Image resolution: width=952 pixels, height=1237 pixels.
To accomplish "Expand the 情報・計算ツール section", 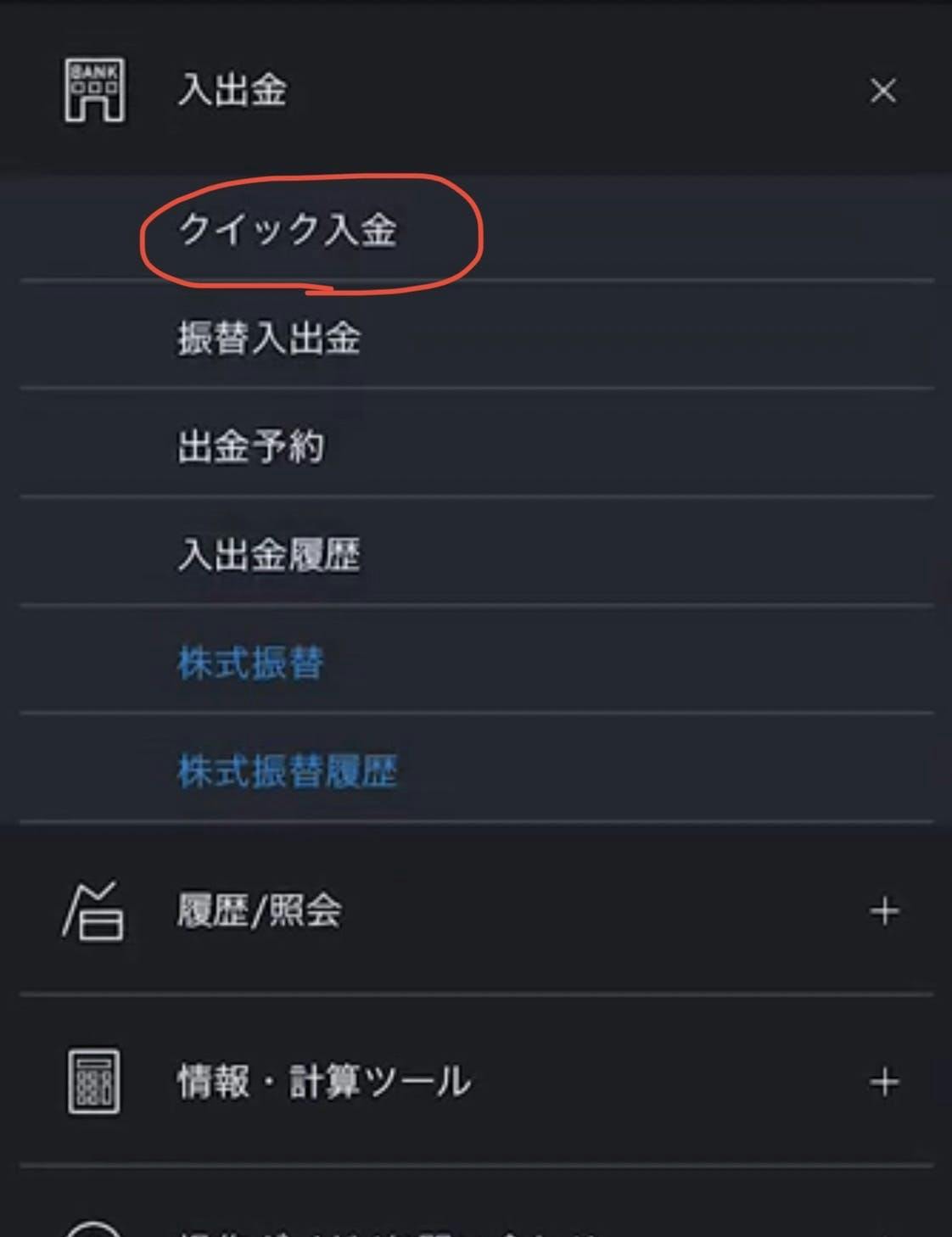I will [x=883, y=1082].
